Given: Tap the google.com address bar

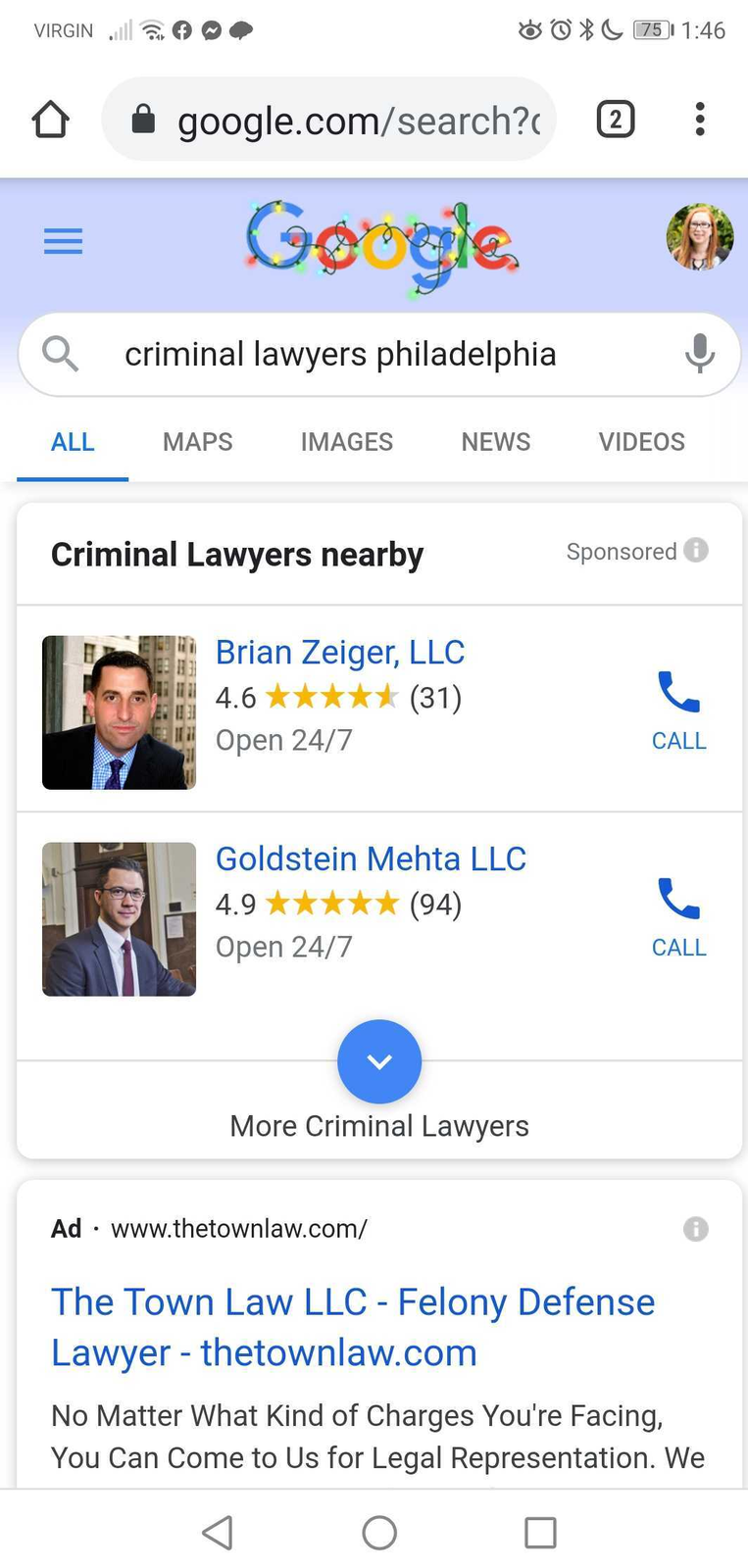Looking at the screenshot, I should tap(328, 120).
